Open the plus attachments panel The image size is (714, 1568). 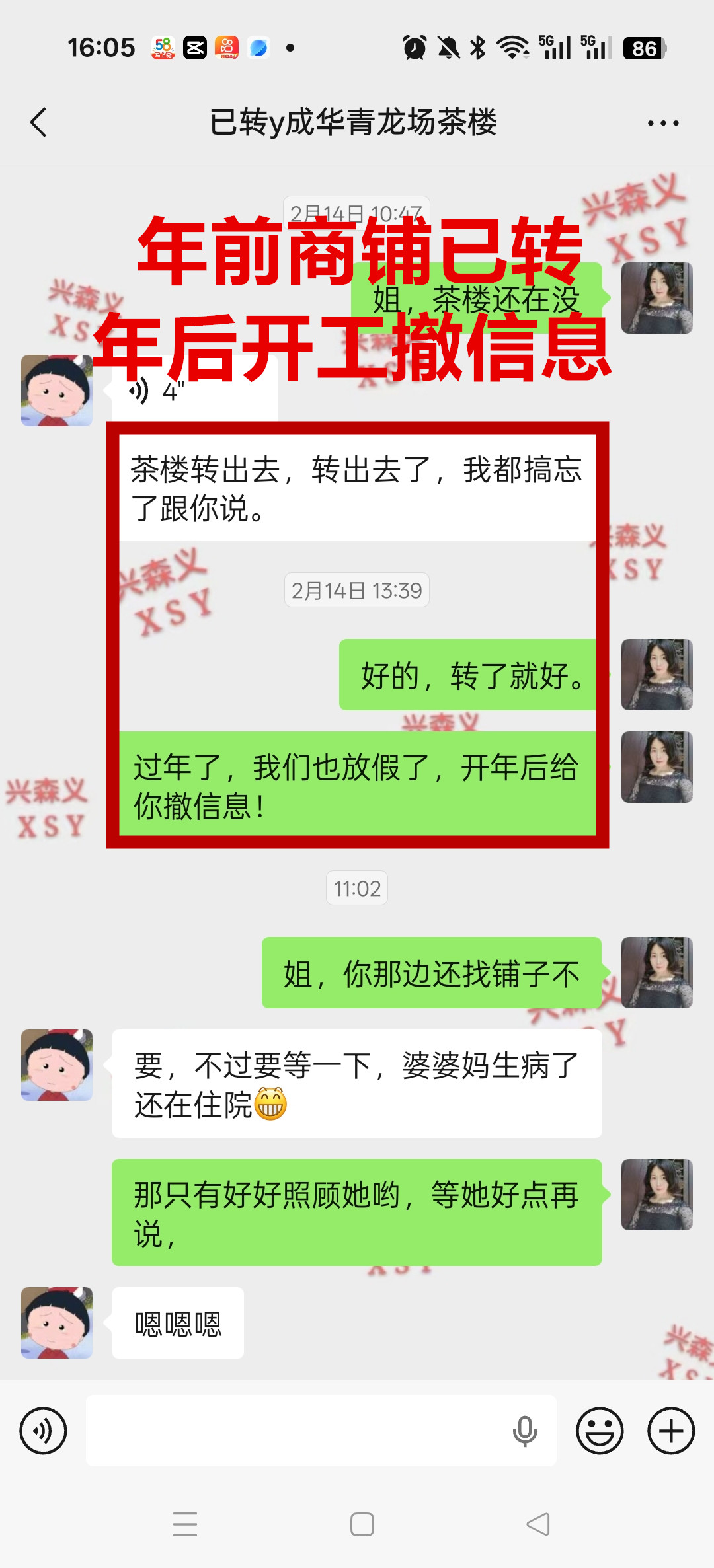pos(670,1431)
